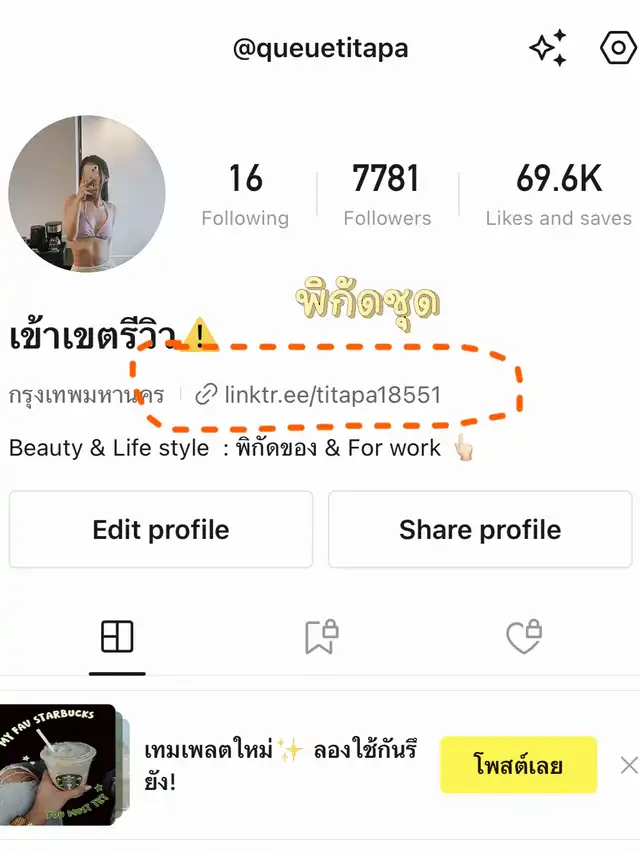The image size is (640, 853).
Task: Open the sparkle stars icon
Action: point(548,48)
